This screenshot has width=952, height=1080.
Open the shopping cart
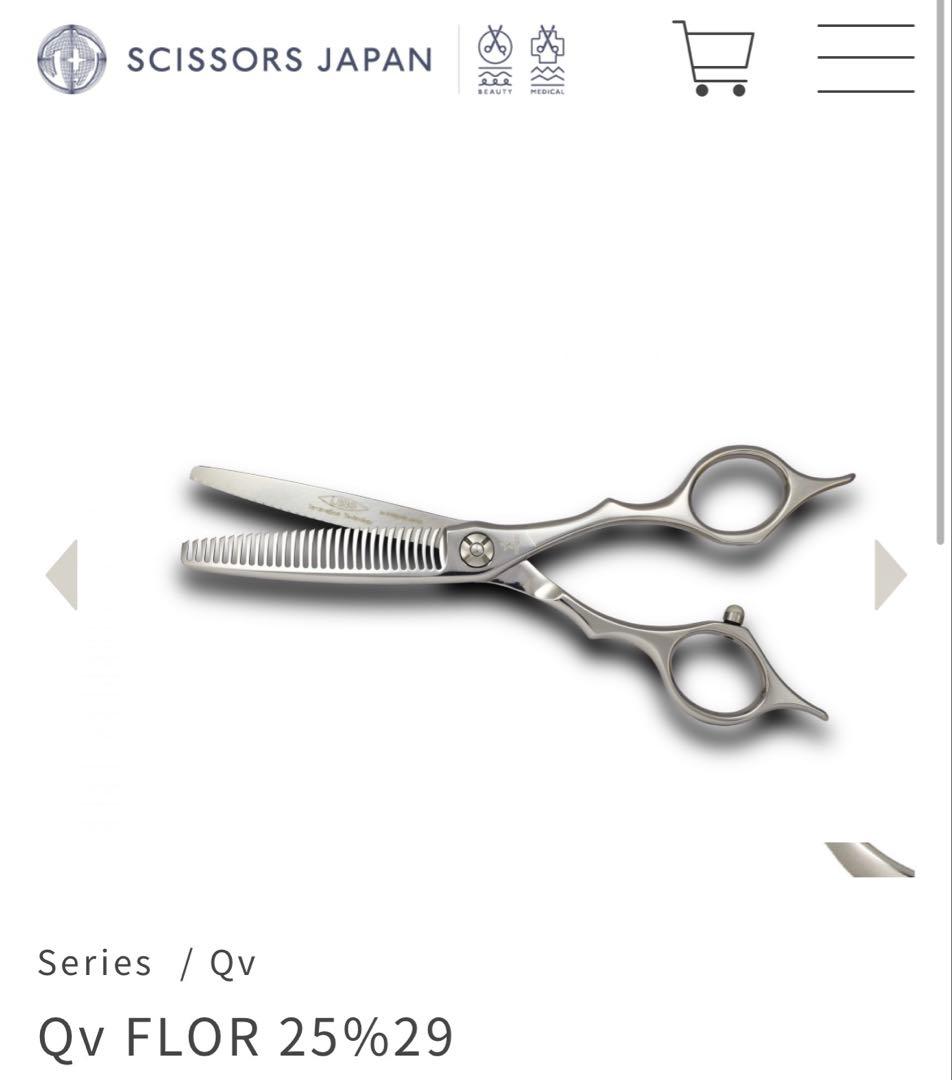pos(714,58)
